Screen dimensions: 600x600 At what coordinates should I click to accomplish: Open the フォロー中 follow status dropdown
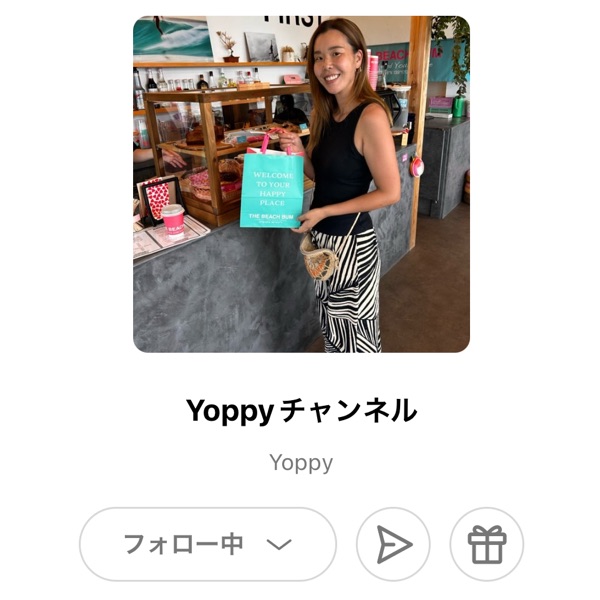click(207, 544)
